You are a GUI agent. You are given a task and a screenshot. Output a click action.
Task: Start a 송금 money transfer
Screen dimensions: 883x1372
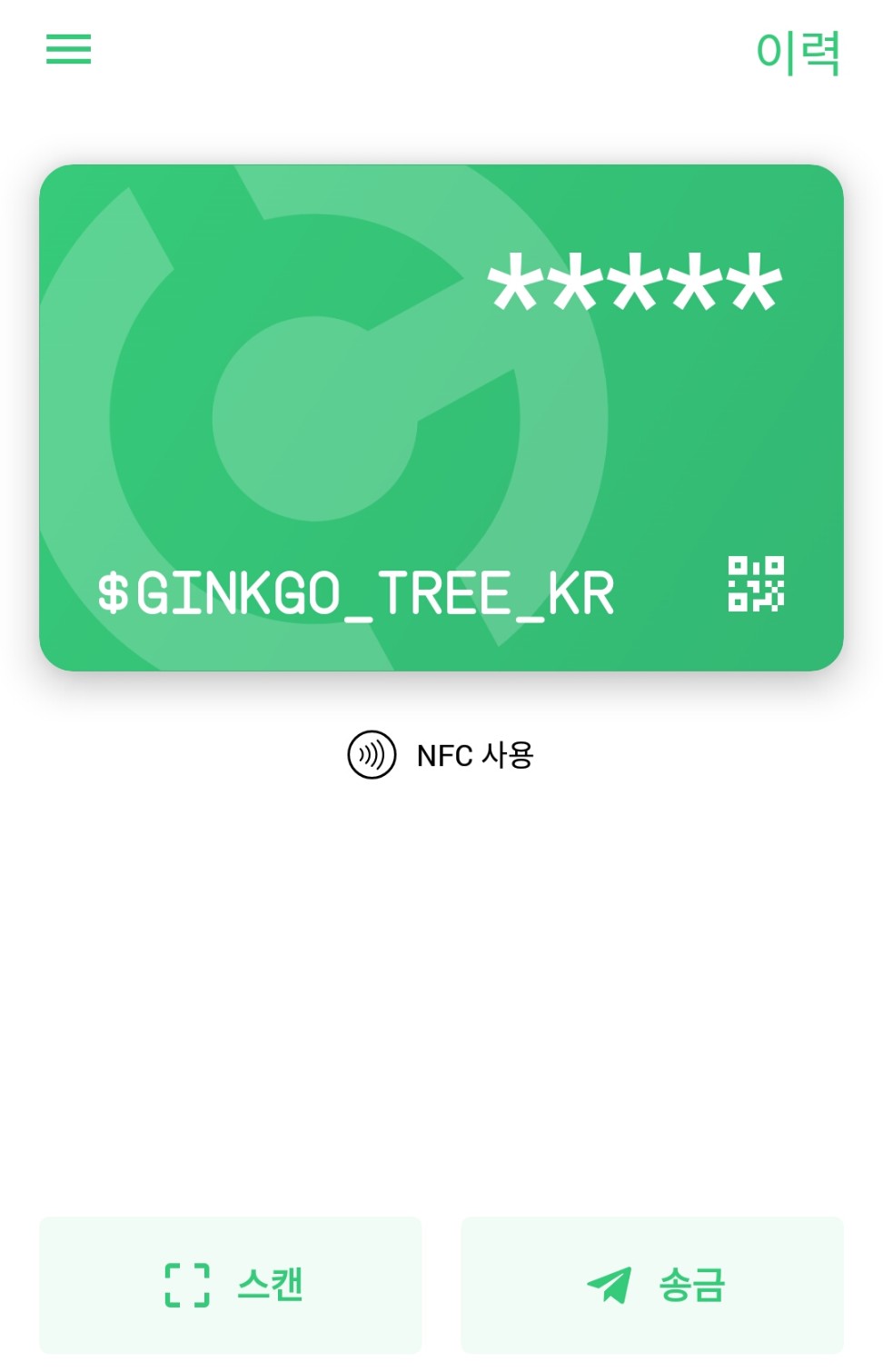tap(652, 1285)
